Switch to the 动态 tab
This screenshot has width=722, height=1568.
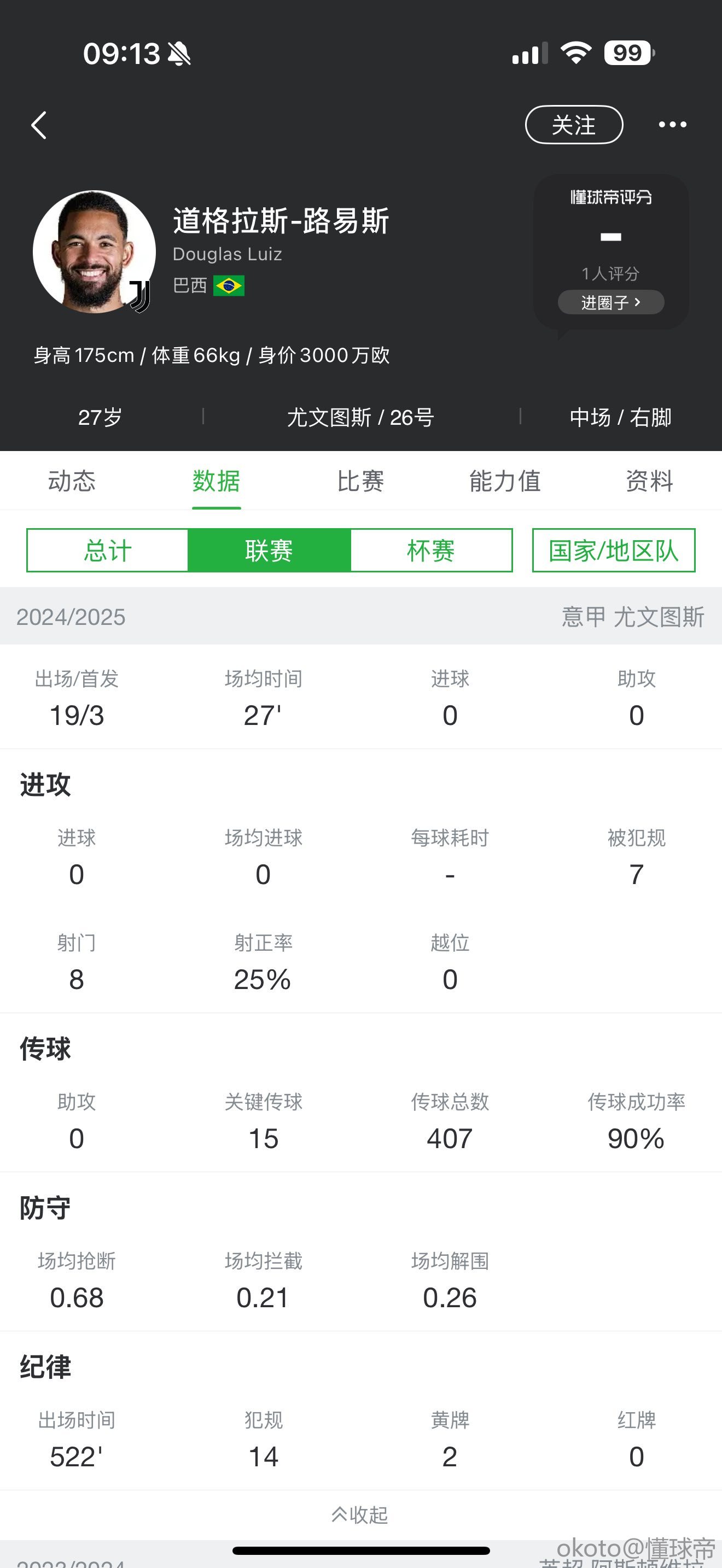(72, 482)
